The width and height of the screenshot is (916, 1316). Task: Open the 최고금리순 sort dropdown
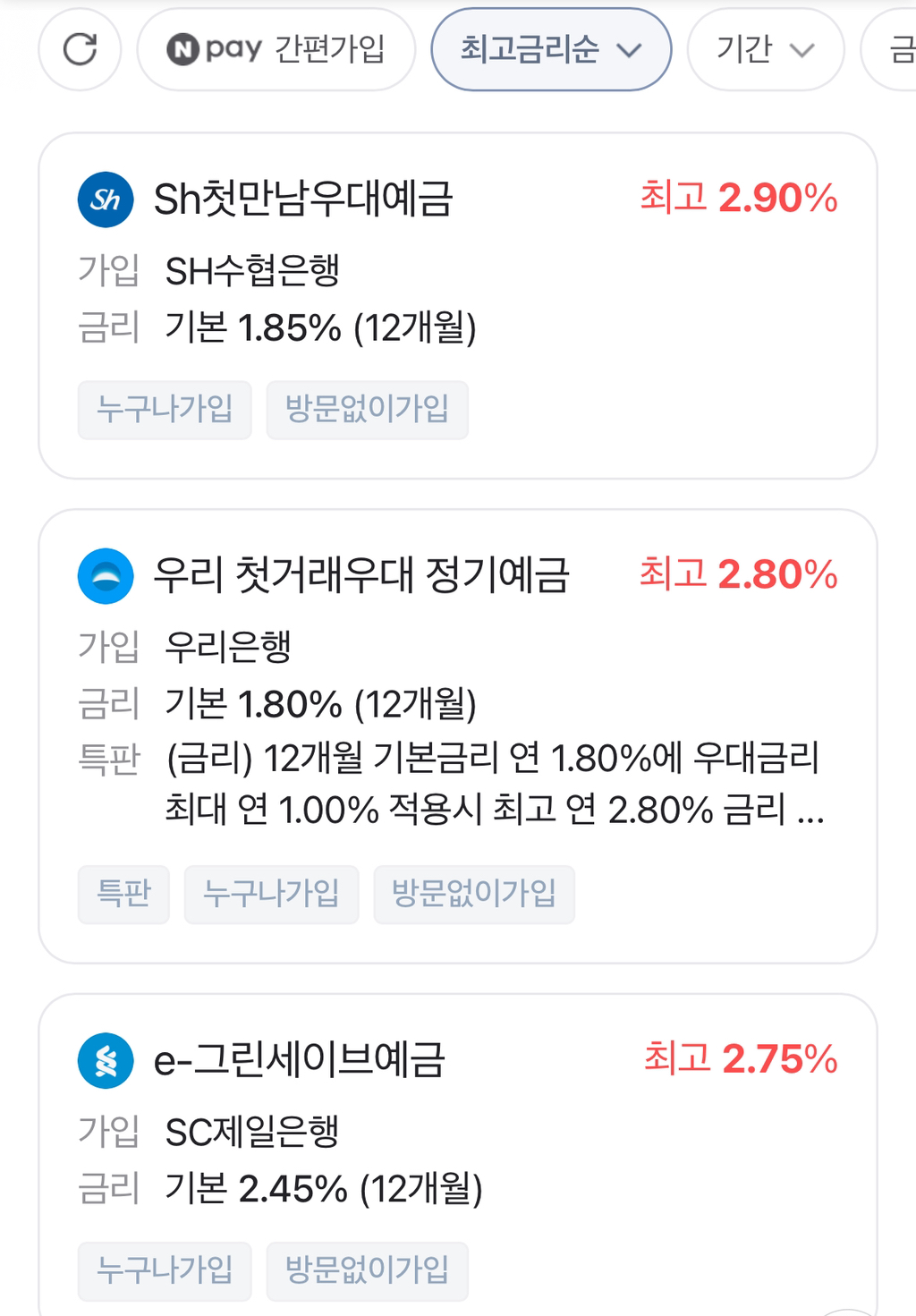pos(551,50)
